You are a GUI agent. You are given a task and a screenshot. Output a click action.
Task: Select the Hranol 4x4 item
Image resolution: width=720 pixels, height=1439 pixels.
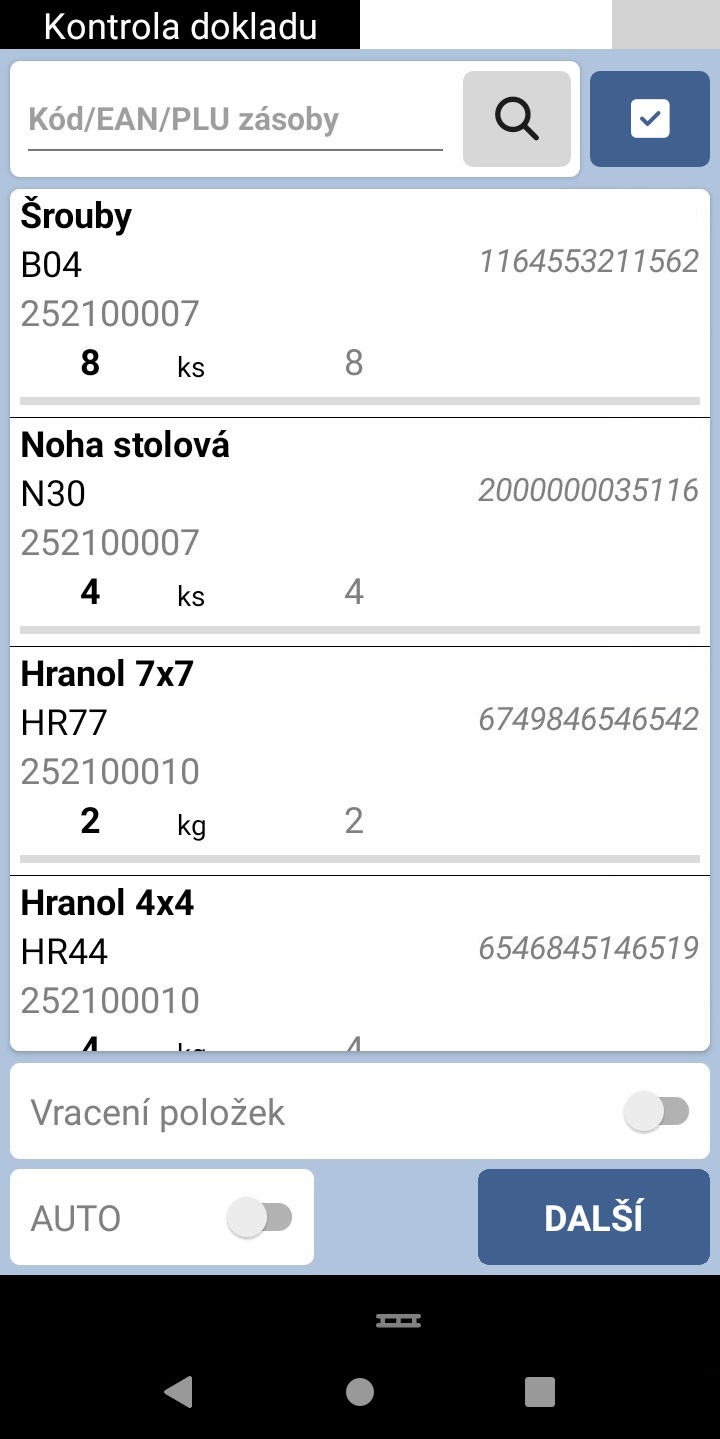coord(360,964)
